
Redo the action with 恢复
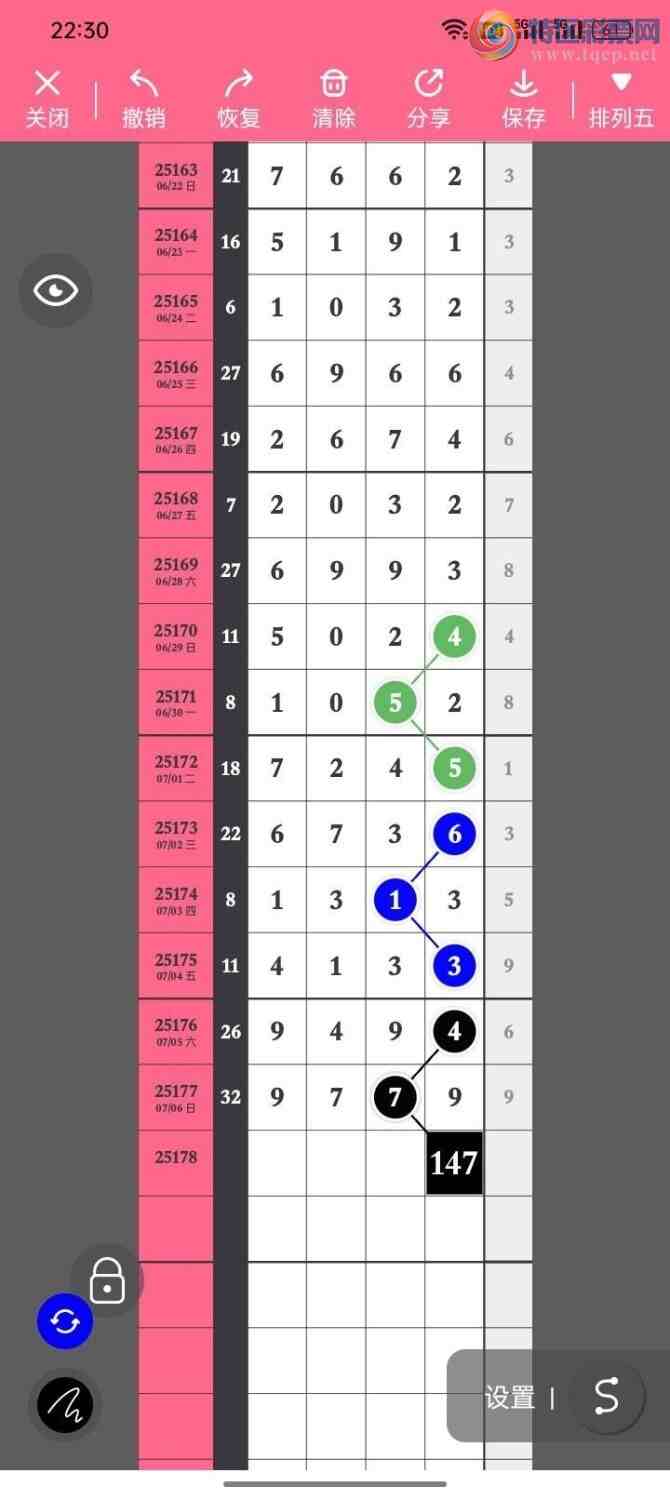tap(239, 99)
